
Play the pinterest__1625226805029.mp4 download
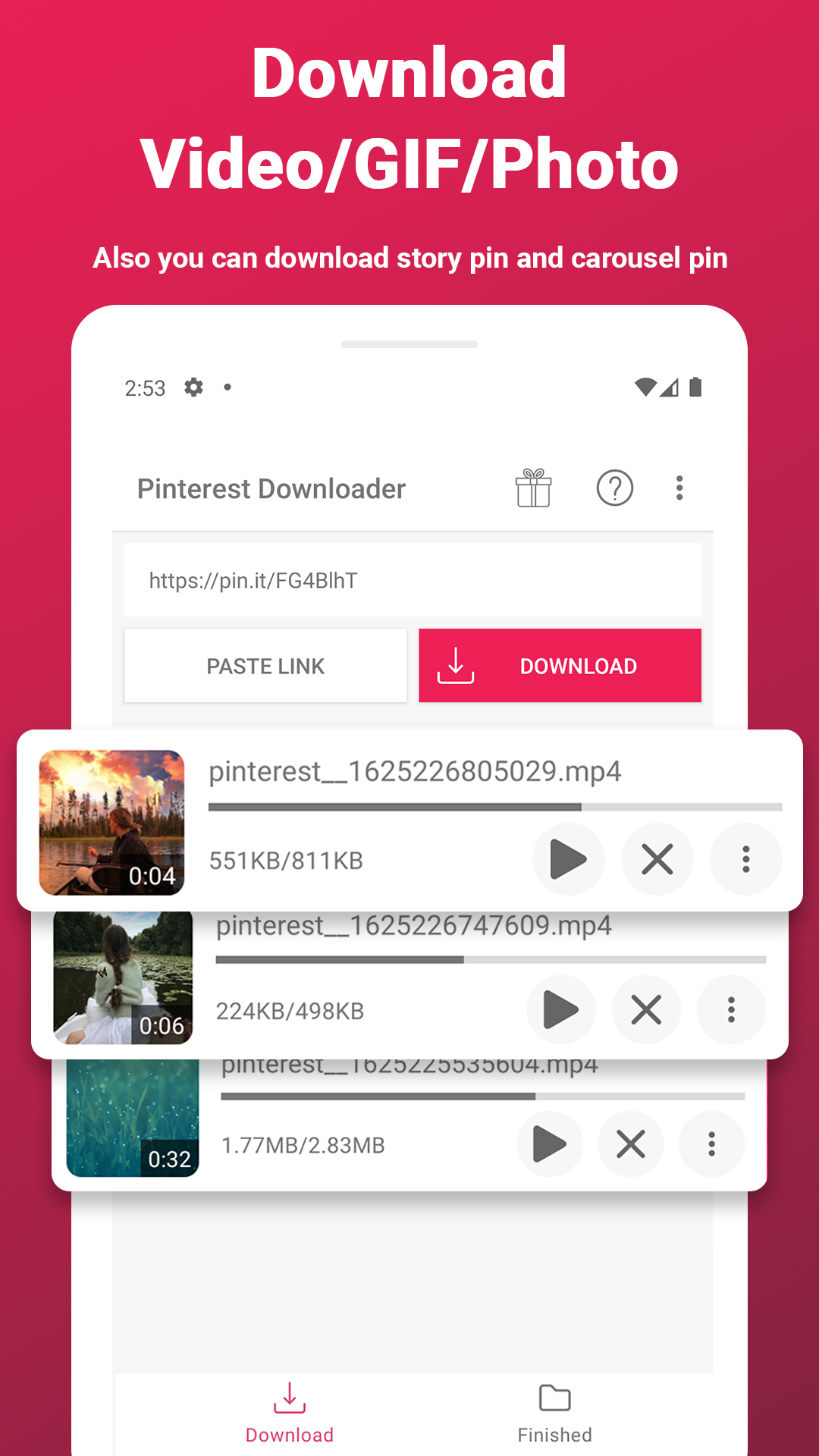[x=569, y=859]
